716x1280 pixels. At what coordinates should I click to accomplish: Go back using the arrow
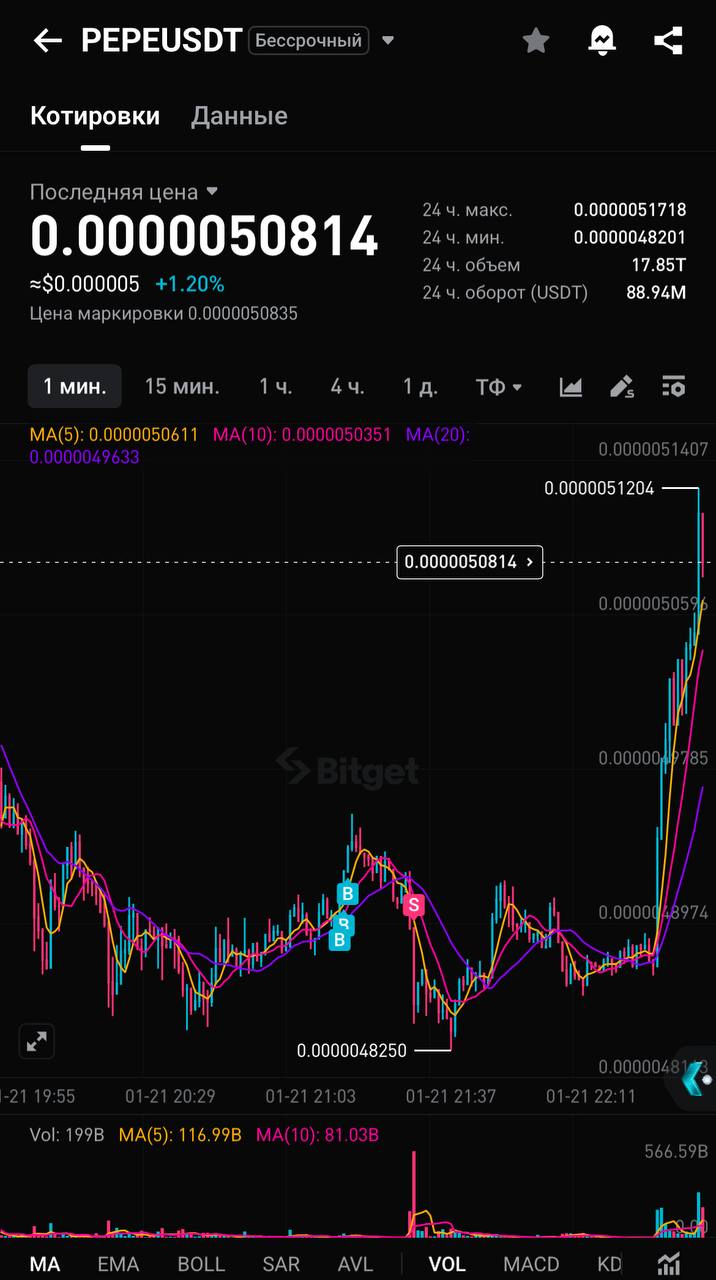[x=47, y=40]
